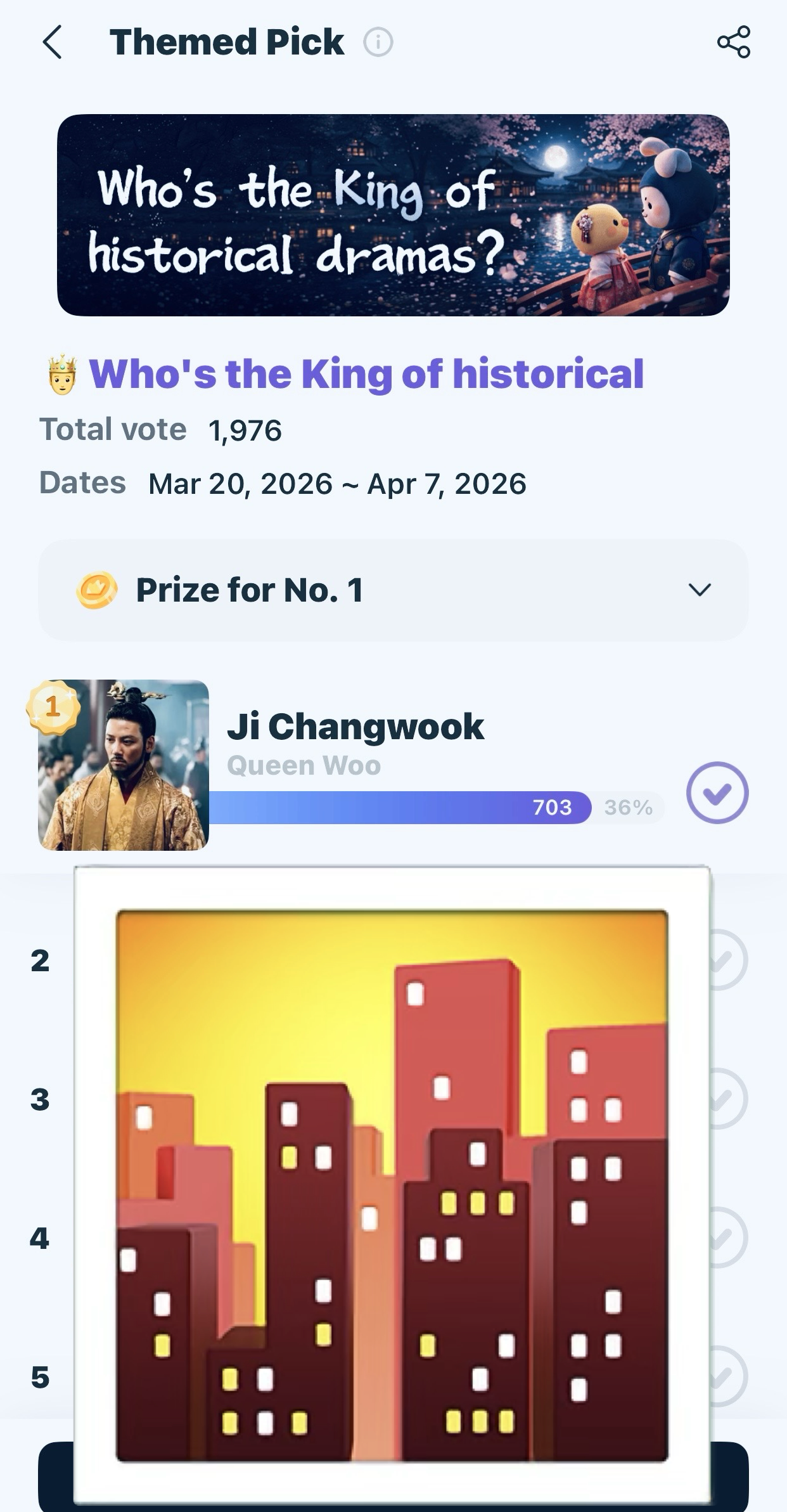Select the vote checkmark for Ji Changwook
This screenshot has width=787, height=1512.
pos(717,792)
